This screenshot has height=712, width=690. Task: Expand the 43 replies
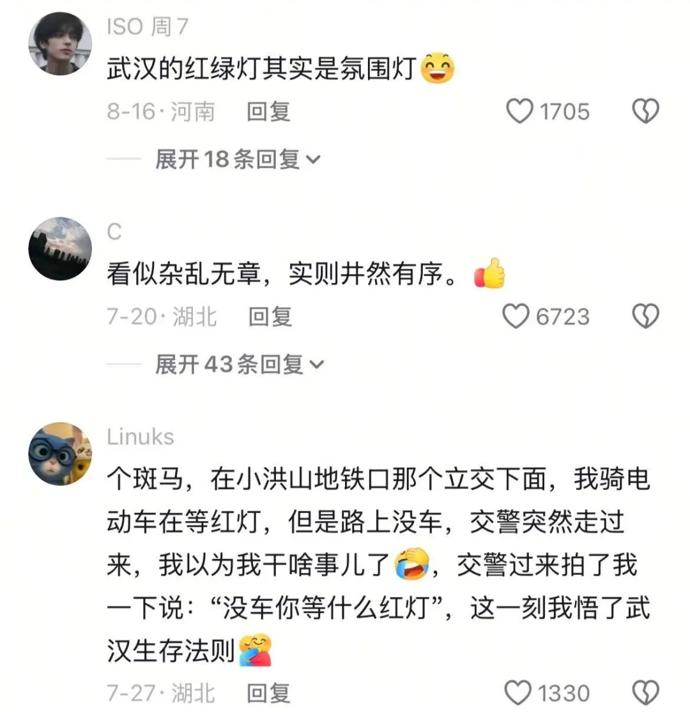239,365
